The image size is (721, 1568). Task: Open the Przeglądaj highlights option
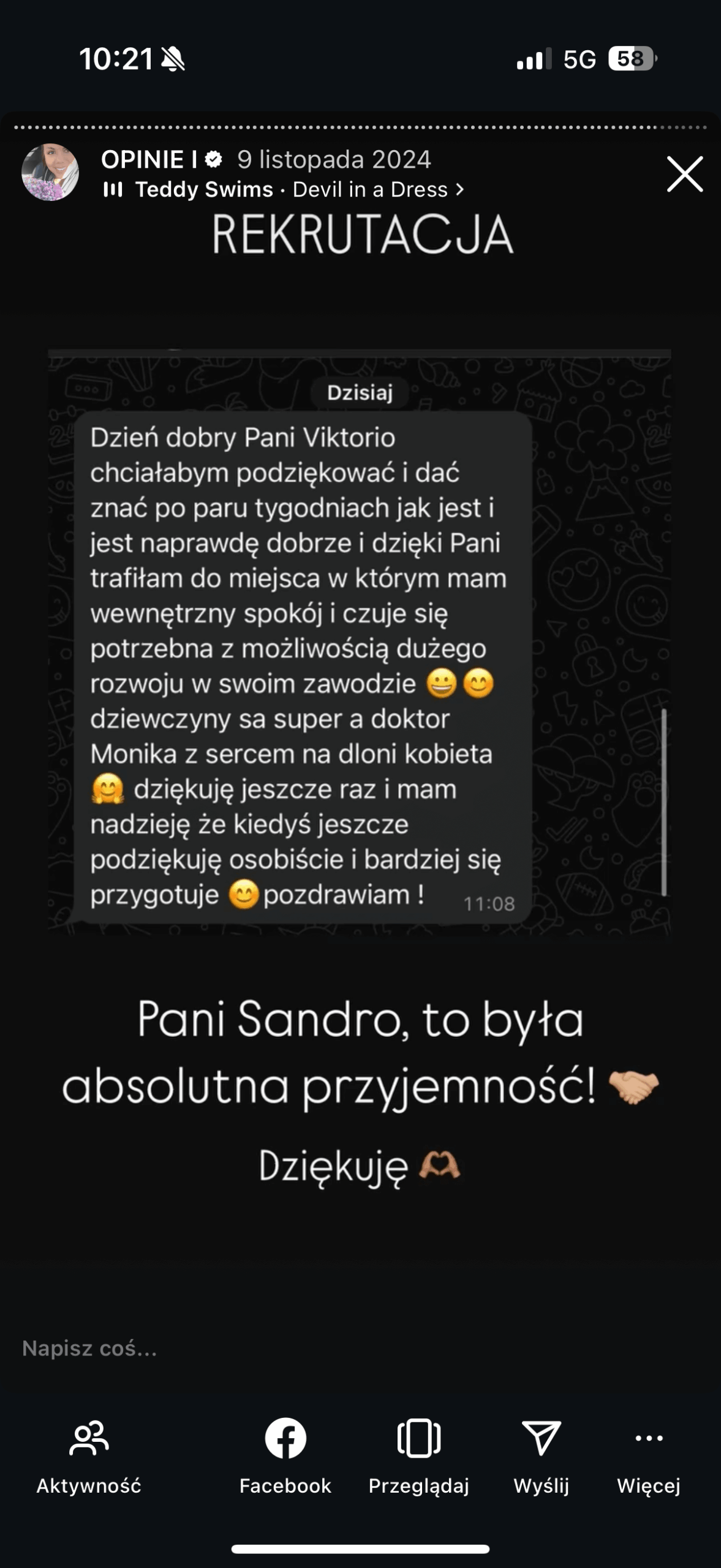[x=419, y=1455]
